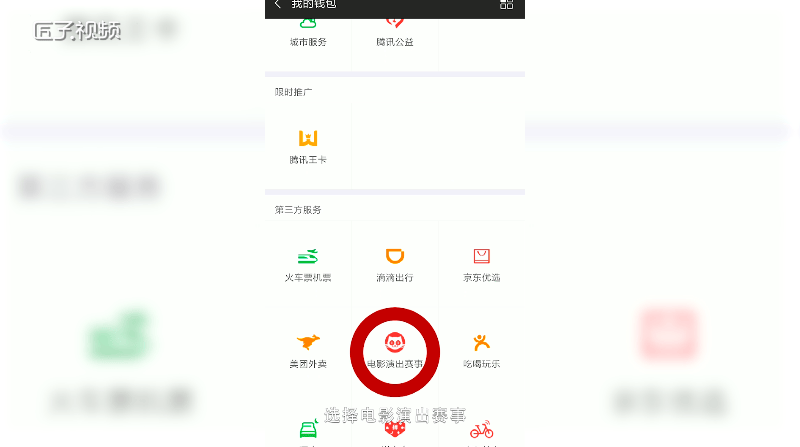Select 美团外卖
The width and height of the screenshot is (800, 447).
point(308,350)
